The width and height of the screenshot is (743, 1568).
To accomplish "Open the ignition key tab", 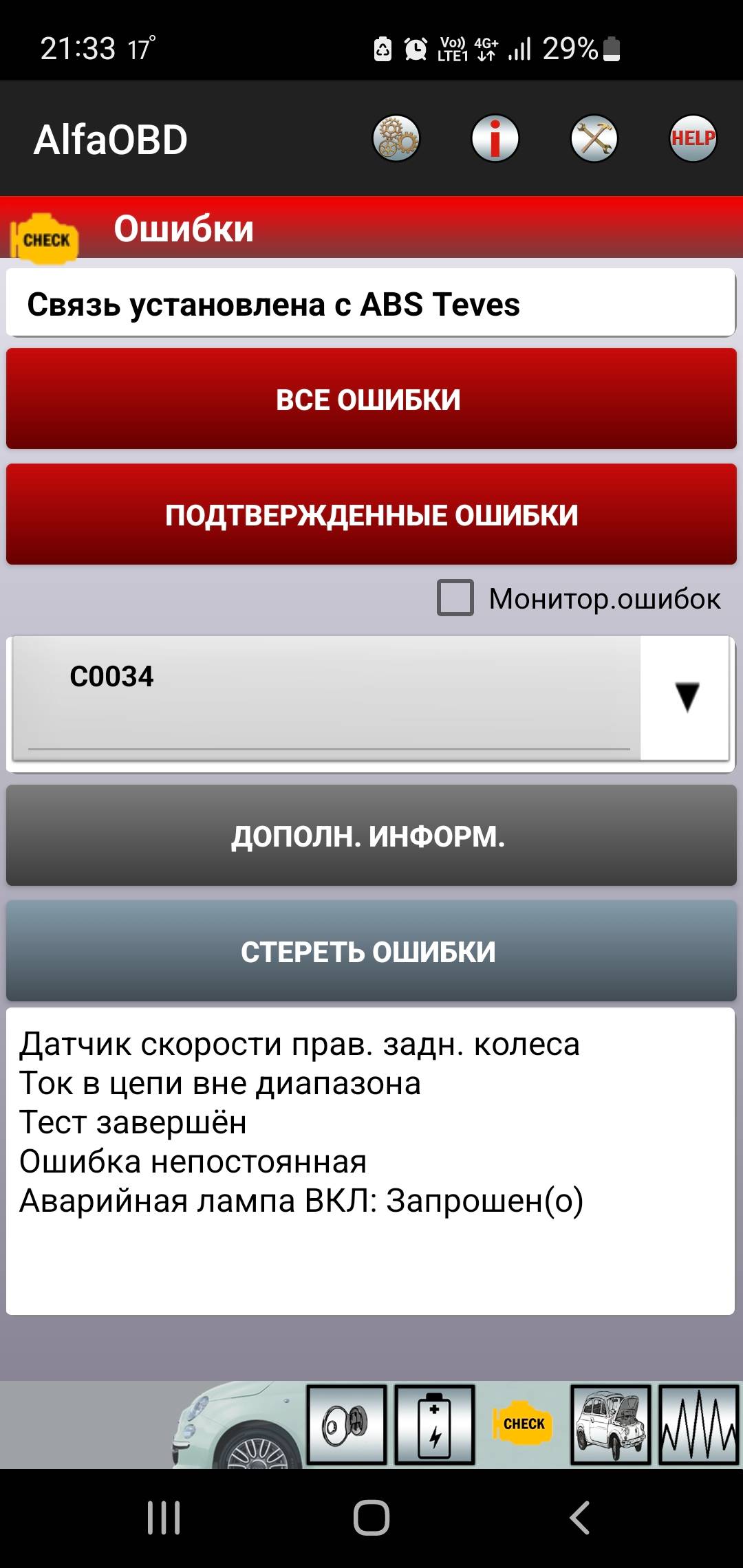I will point(347,1424).
